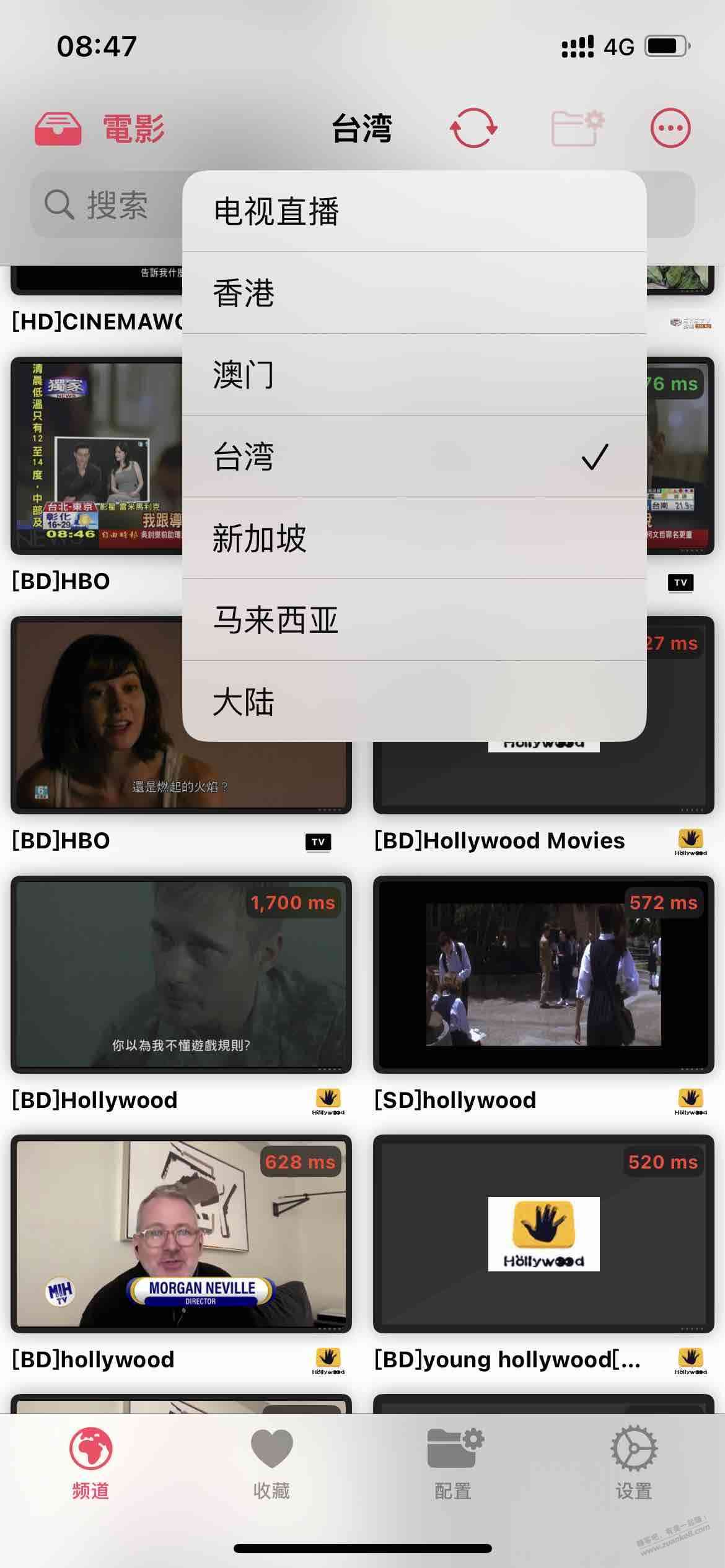Image resolution: width=725 pixels, height=1568 pixels.
Task: Choose the 马来西亚 region
Action: pyautogui.click(x=414, y=620)
